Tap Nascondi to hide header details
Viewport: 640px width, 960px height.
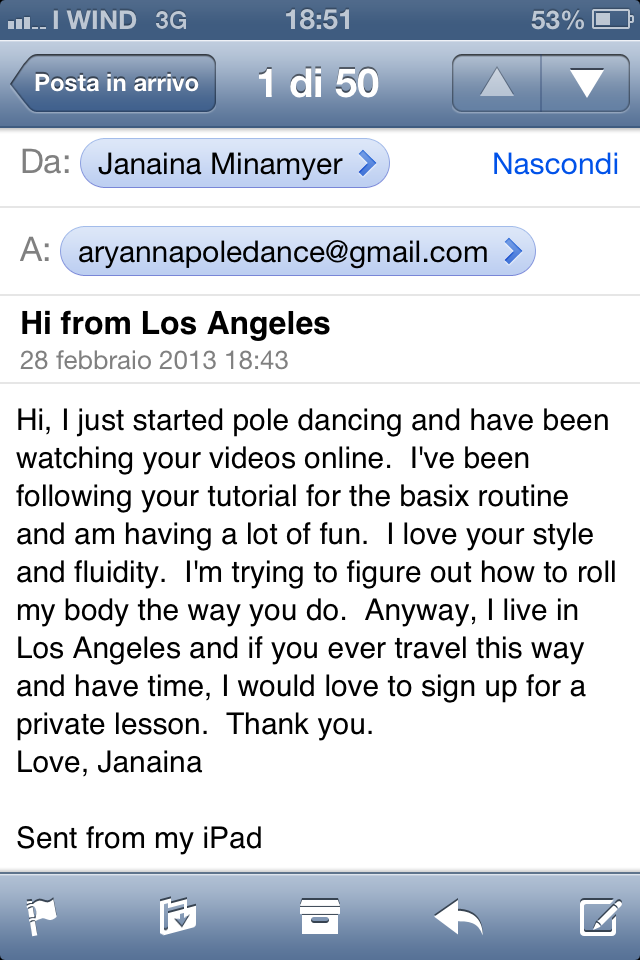coord(555,164)
